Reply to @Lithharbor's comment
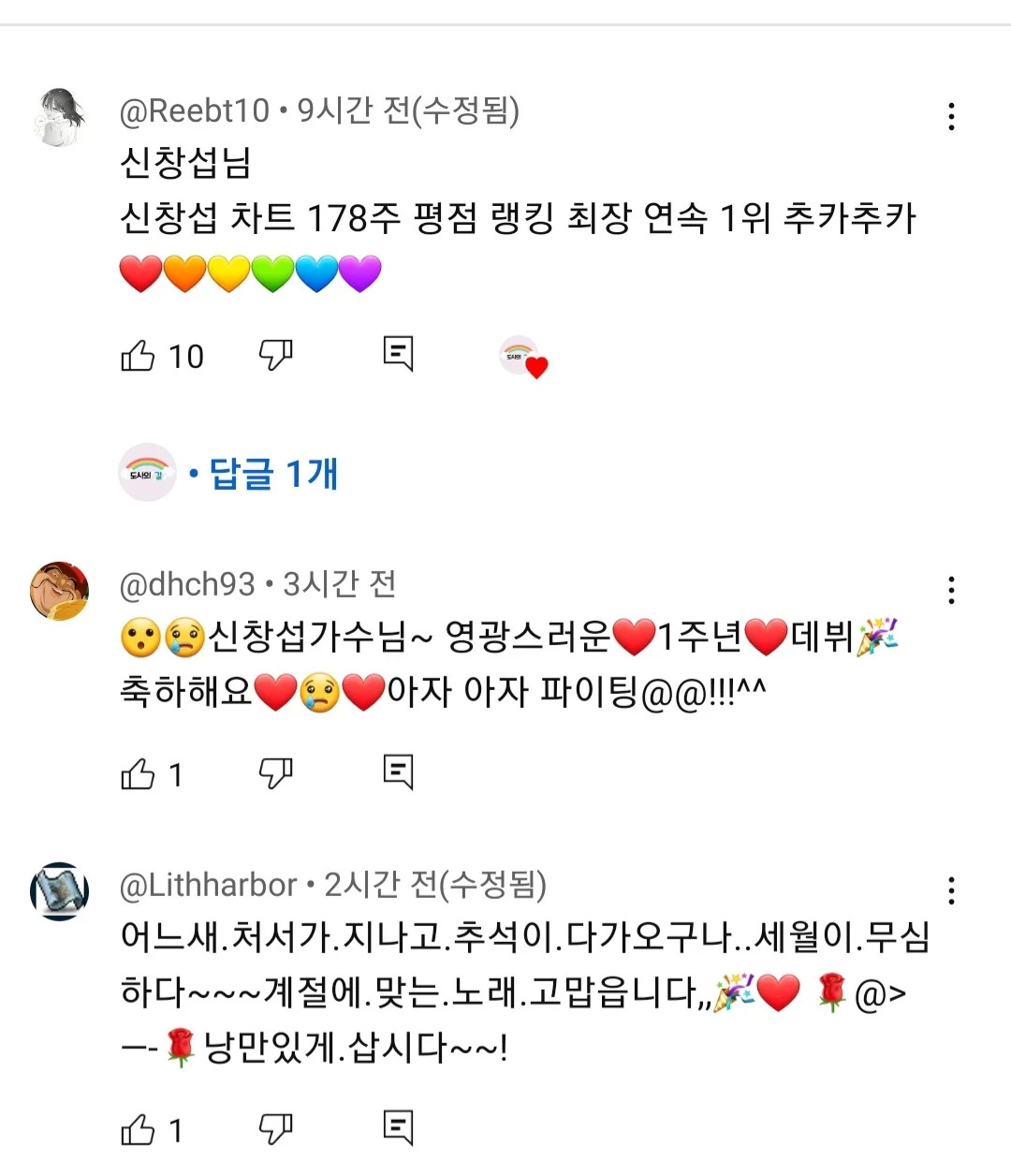Viewport: 1011px width, 1176px height. point(398,1128)
